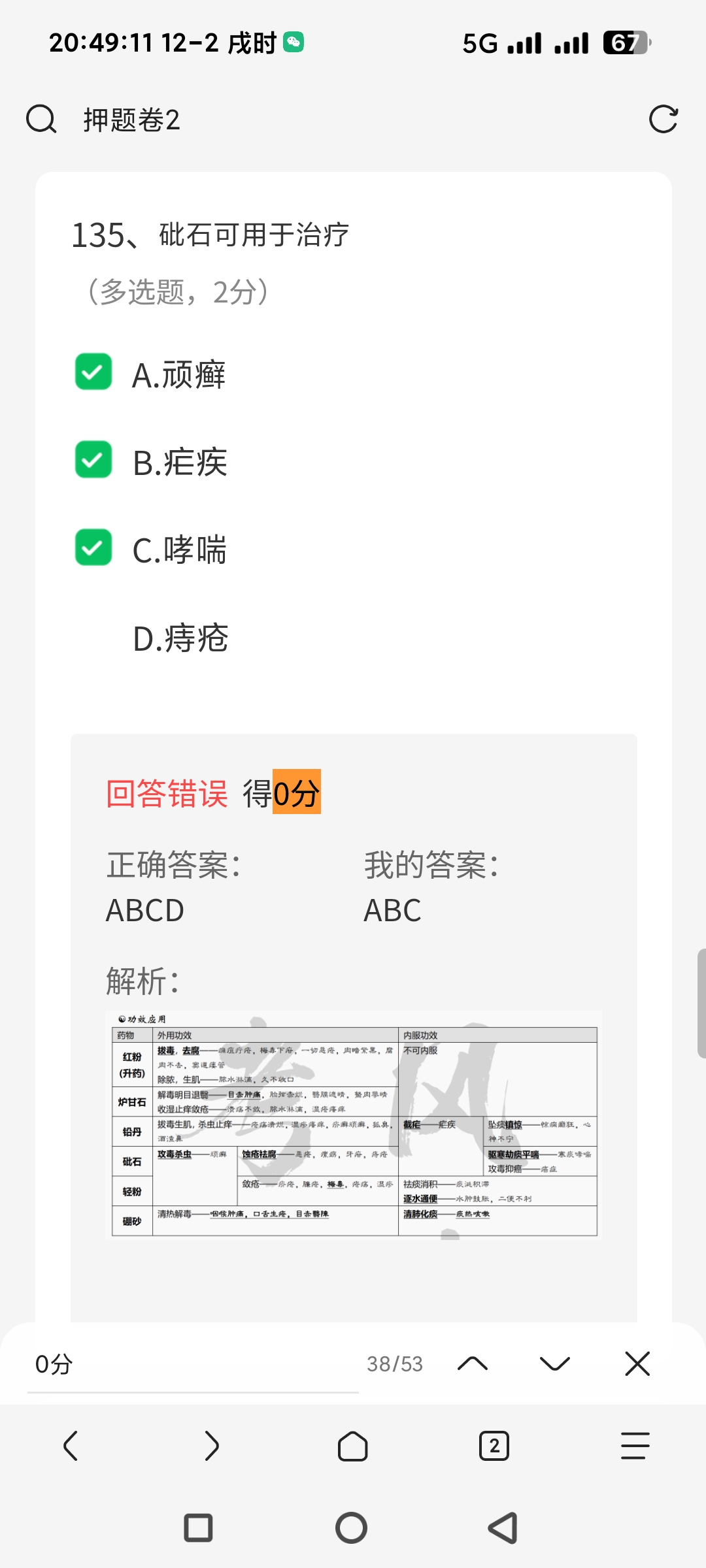The image size is (706, 1568).
Task: Tap the system back triangle button
Action: point(503,1528)
